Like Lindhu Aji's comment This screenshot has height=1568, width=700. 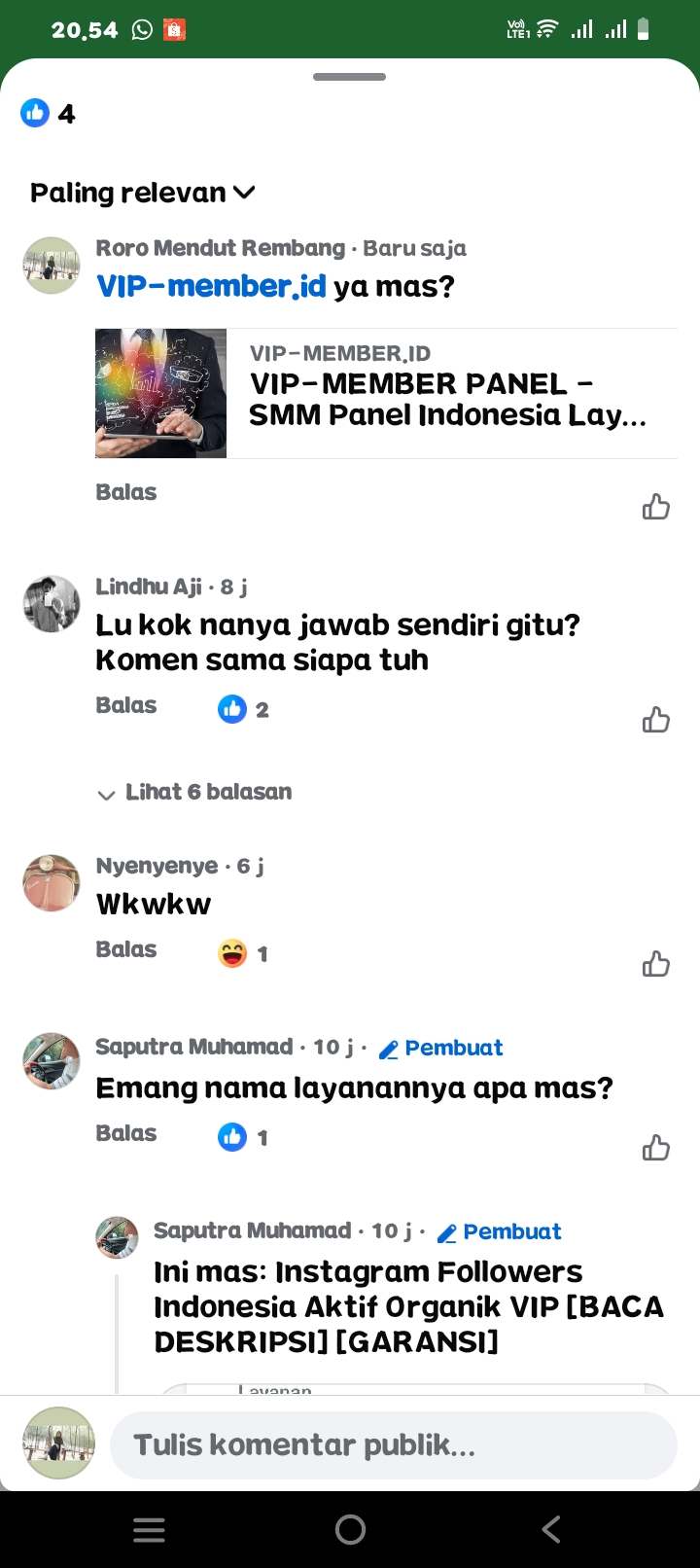[x=656, y=720]
